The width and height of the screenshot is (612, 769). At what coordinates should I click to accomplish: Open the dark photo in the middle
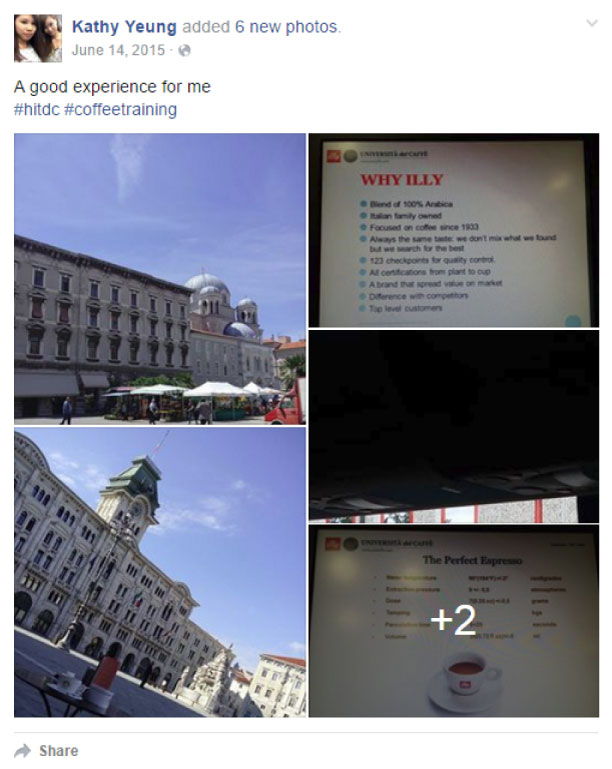[x=453, y=427]
